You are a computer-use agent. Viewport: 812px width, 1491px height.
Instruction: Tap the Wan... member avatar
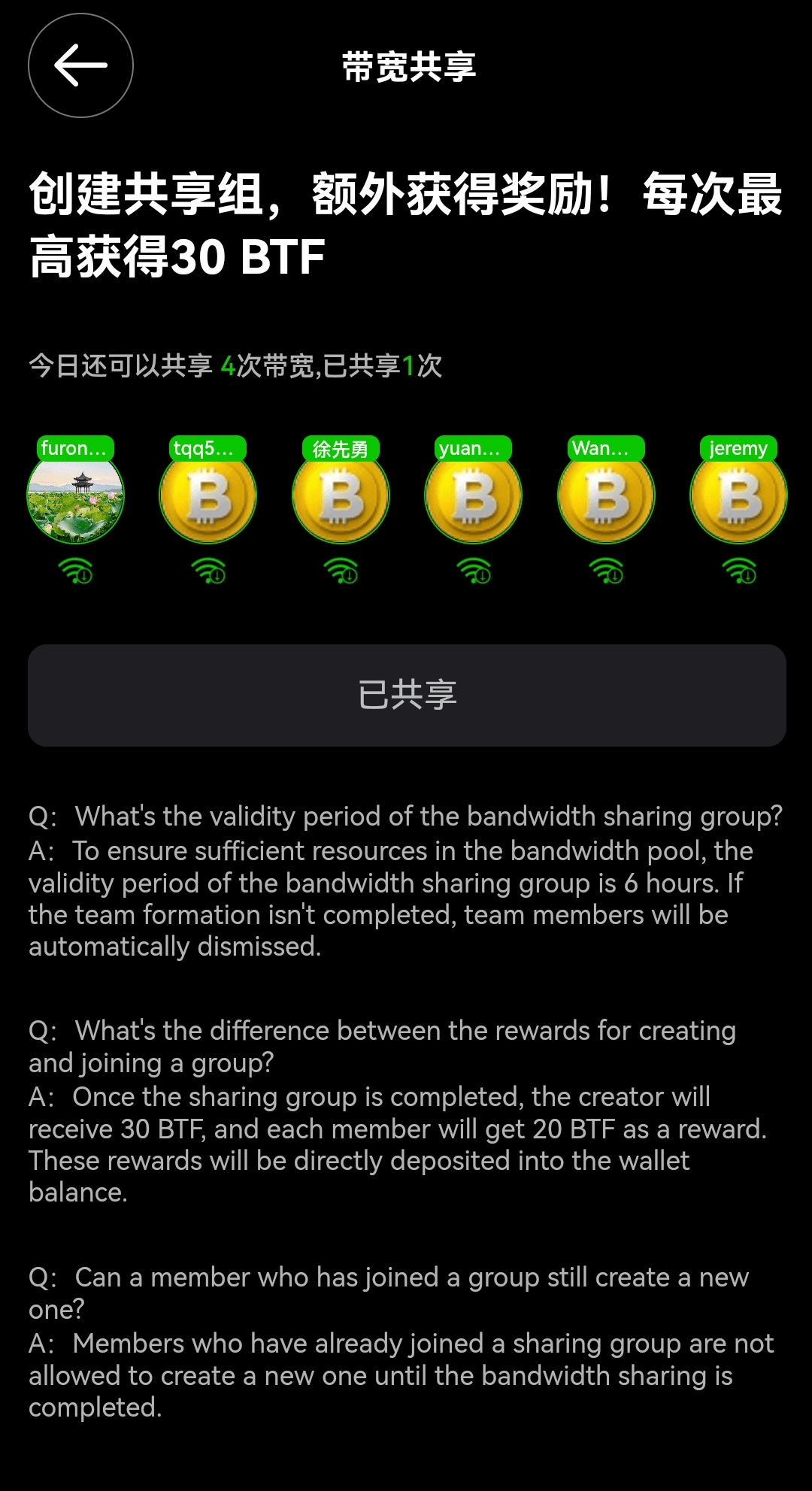(606, 496)
